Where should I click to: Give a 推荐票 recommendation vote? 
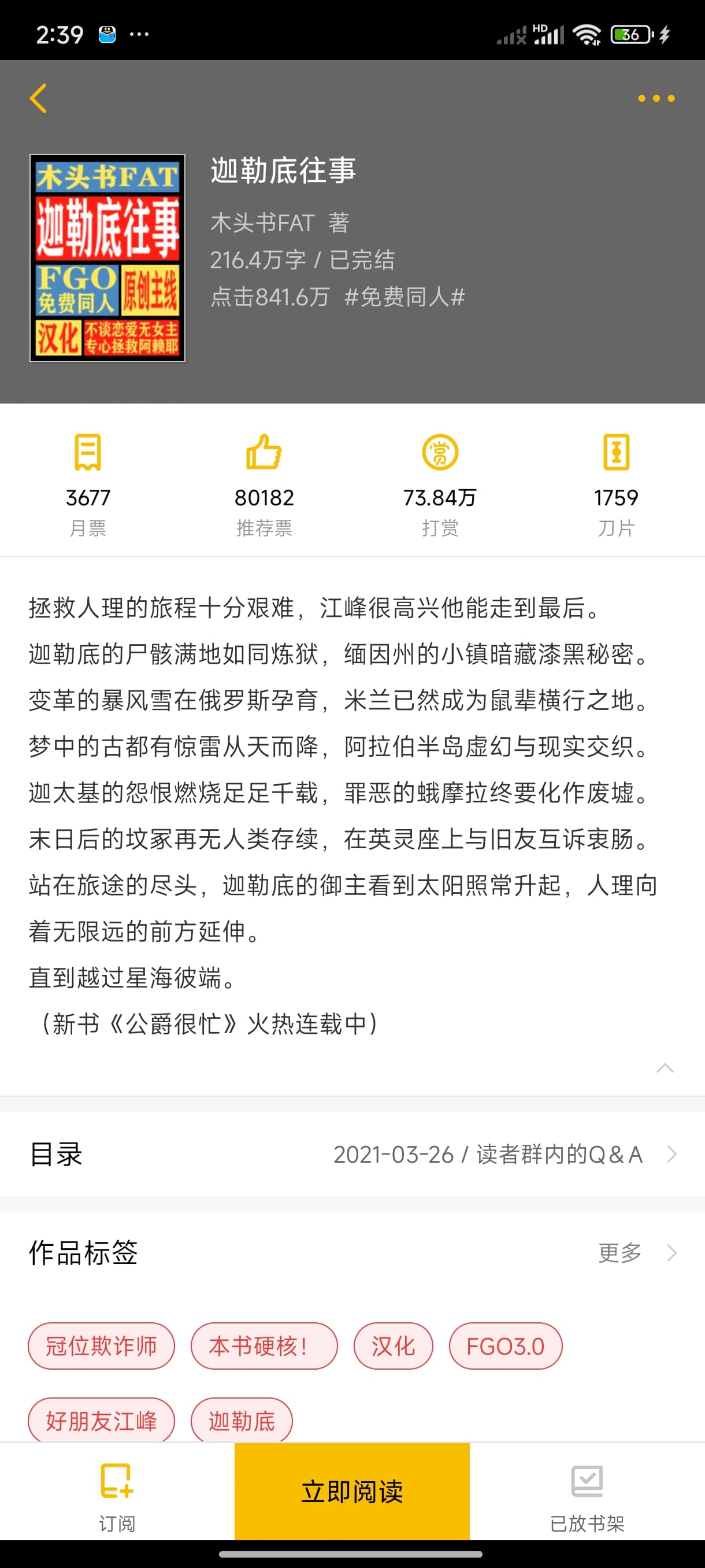pos(264,484)
